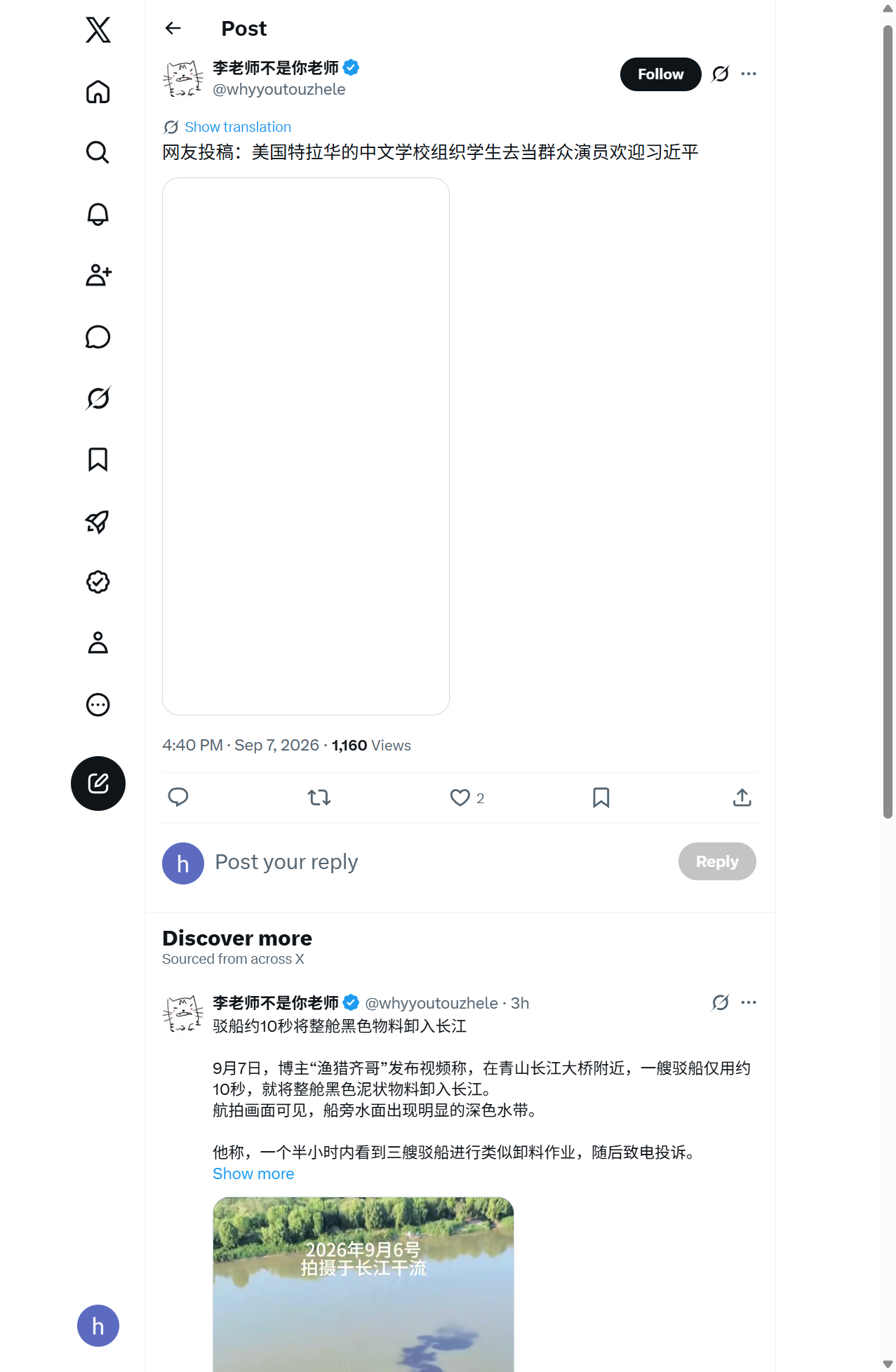Reply via the comment icon under the post
Viewport: 896px width, 1372px height.
(x=178, y=798)
